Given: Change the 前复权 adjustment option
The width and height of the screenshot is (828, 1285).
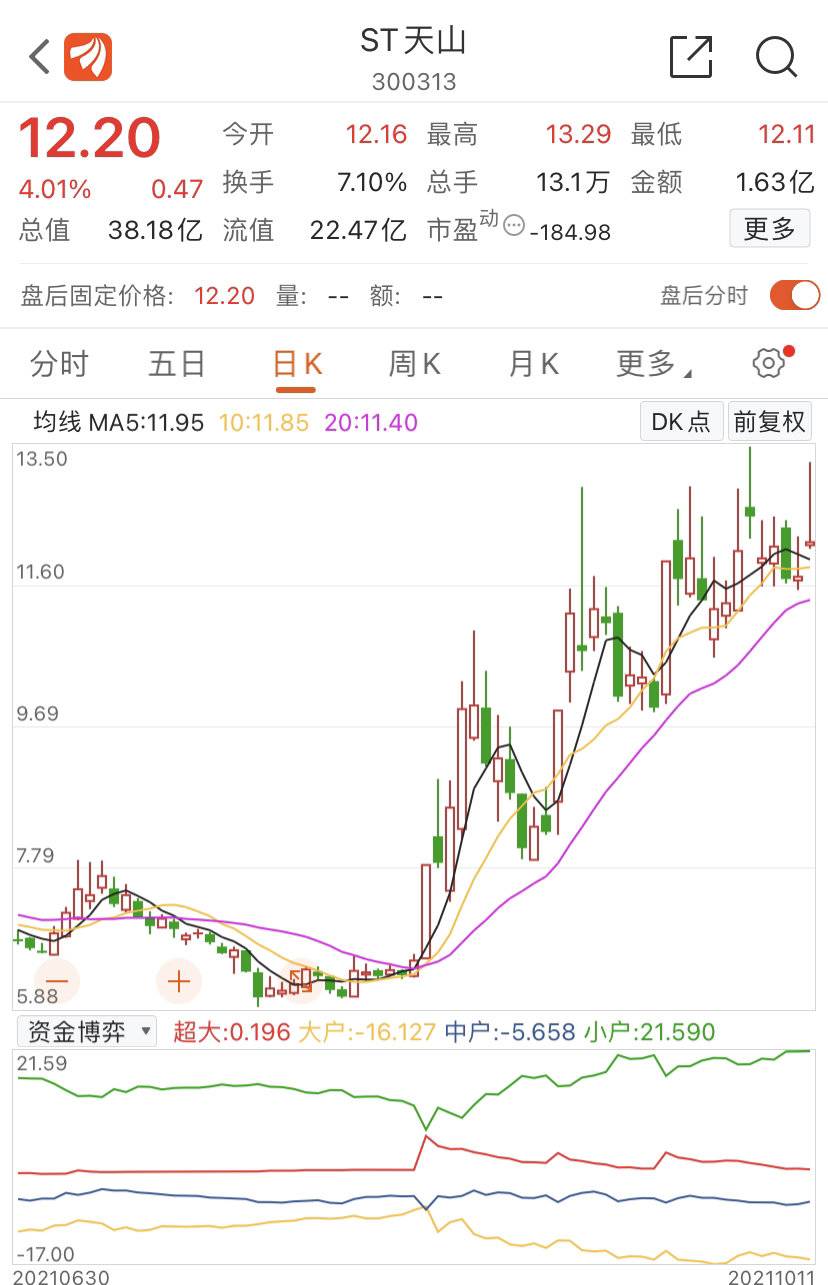Looking at the screenshot, I should (x=769, y=422).
